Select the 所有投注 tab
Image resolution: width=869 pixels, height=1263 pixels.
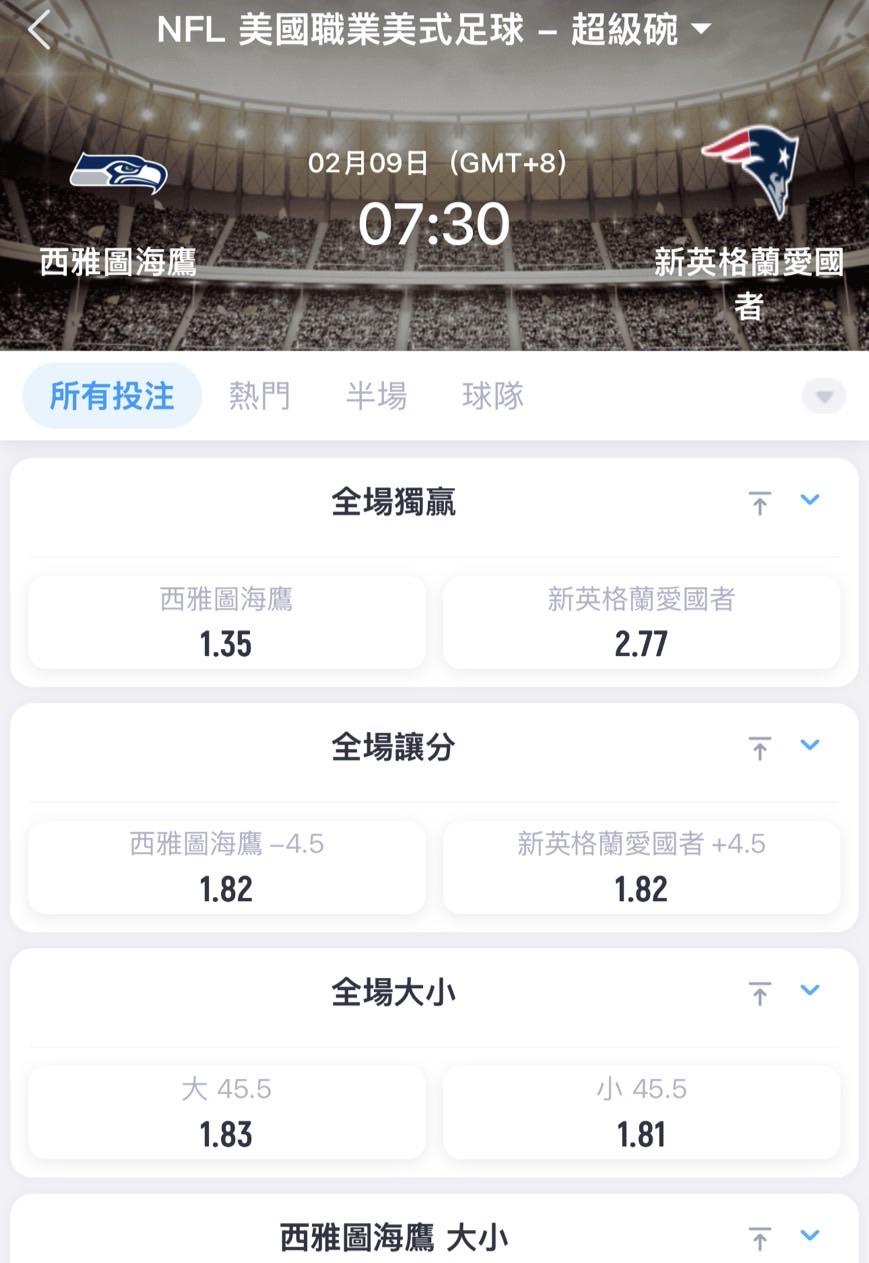click(x=112, y=396)
